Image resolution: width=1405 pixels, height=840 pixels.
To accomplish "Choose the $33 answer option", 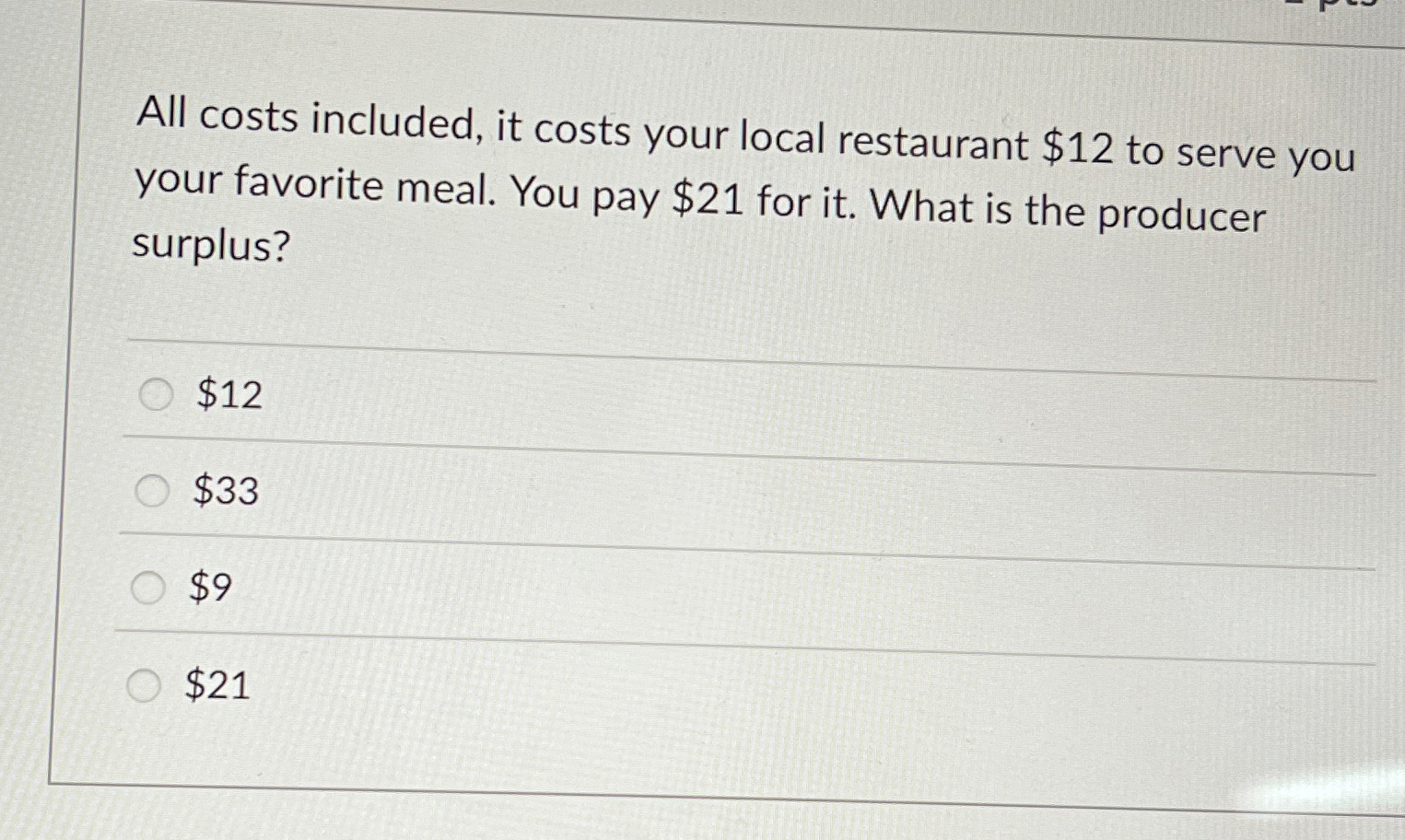I will tap(152, 491).
